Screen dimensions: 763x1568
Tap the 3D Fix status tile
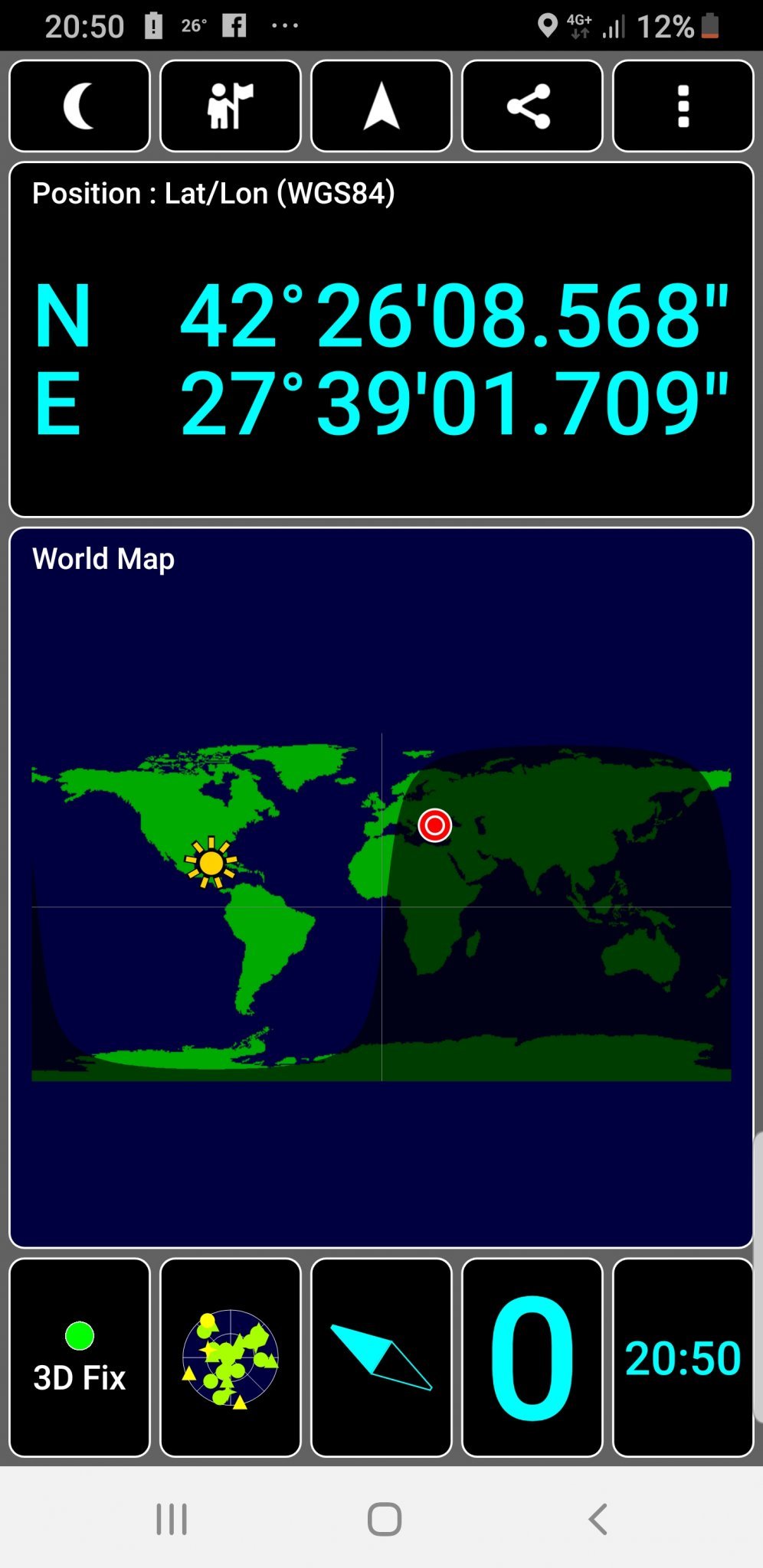point(80,1357)
